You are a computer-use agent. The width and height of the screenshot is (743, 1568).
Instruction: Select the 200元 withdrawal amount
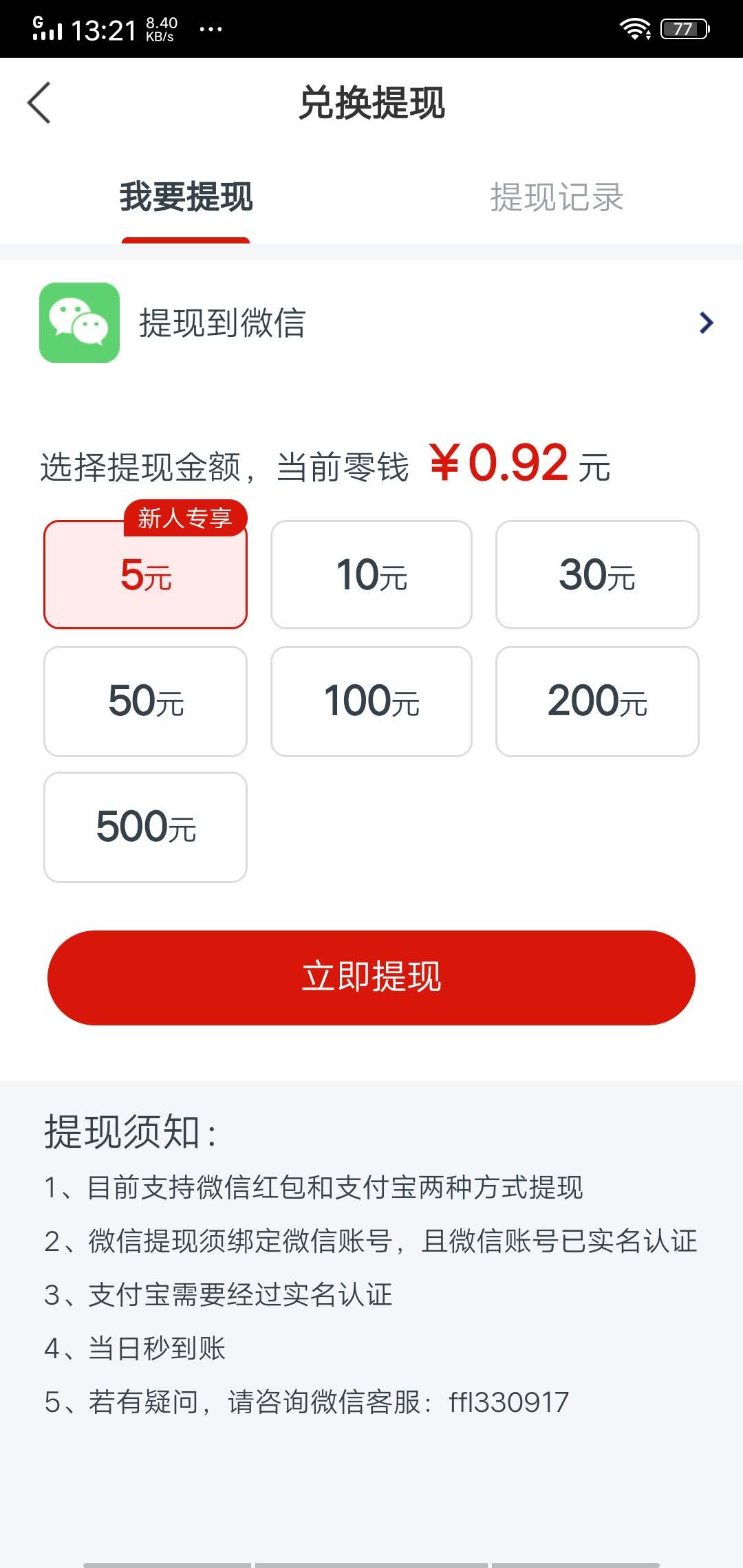coord(597,701)
